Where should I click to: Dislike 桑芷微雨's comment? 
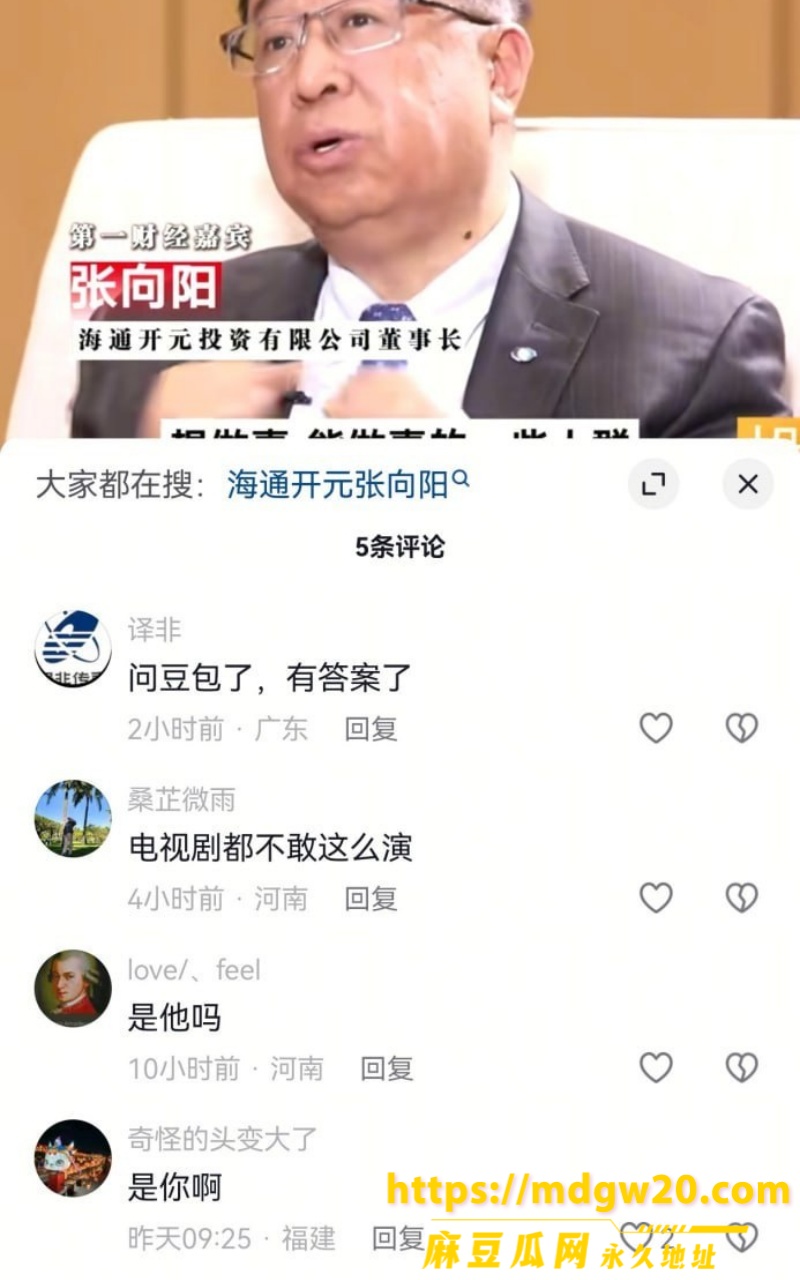point(742,898)
